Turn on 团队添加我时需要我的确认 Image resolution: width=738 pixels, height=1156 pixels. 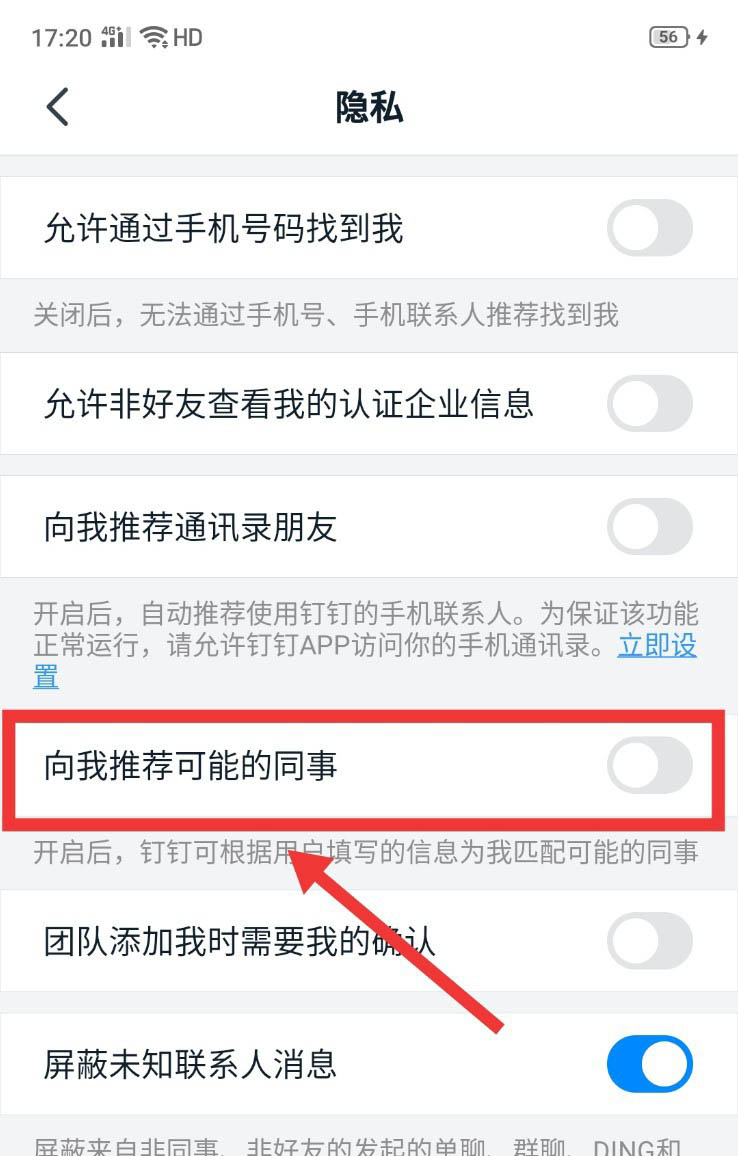[649, 941]
